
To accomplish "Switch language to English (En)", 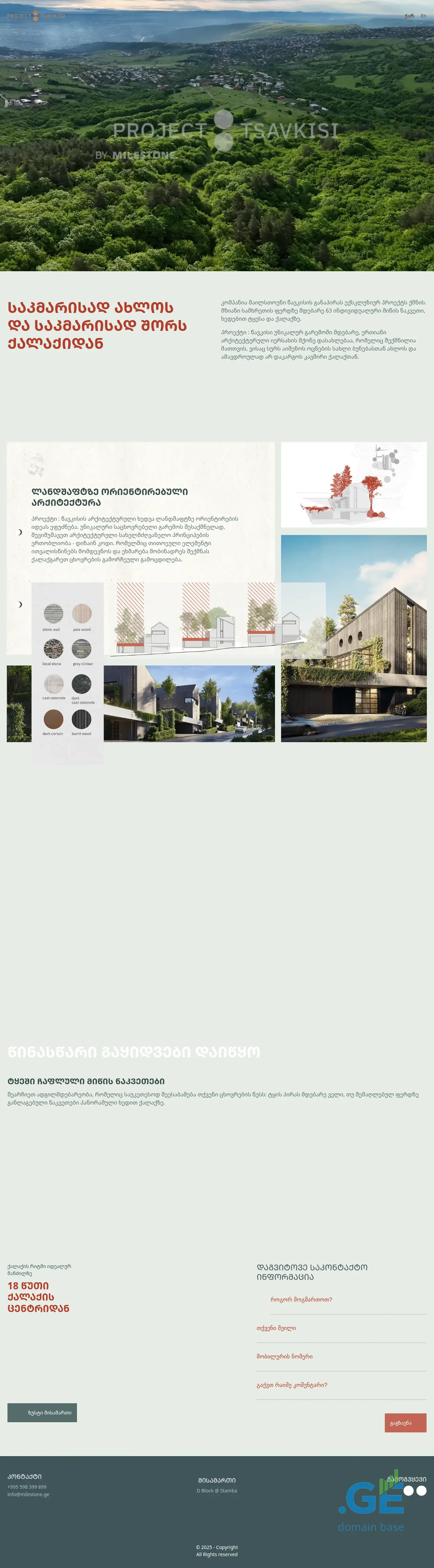I will (x=423, y=16).
